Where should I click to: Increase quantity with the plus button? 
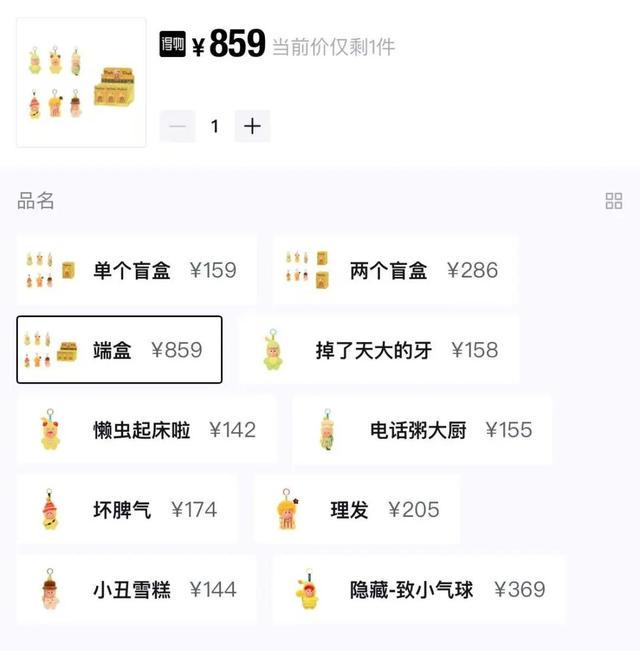tap(252, 126)
